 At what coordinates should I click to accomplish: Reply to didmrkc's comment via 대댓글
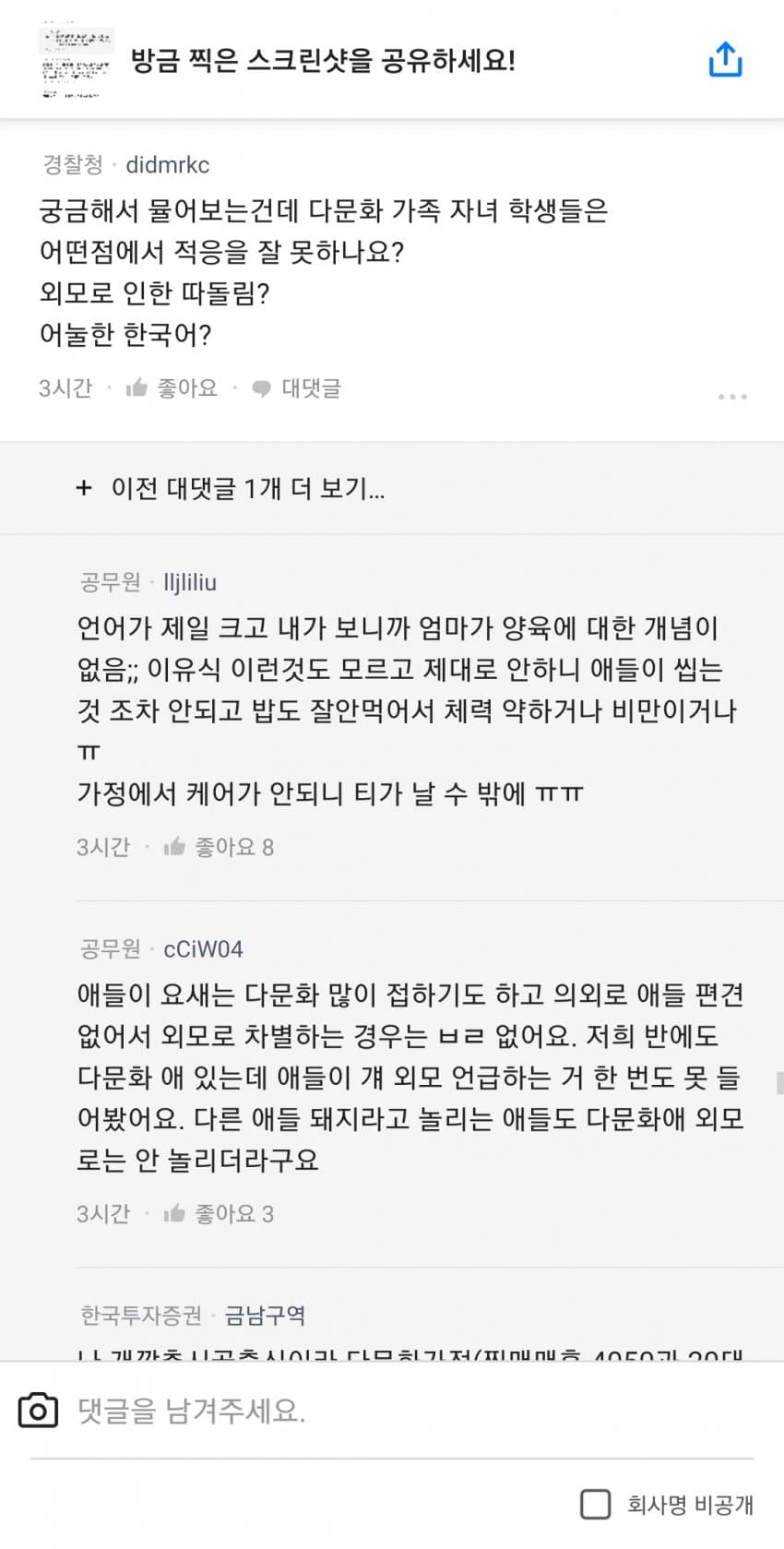click(297, 388)
